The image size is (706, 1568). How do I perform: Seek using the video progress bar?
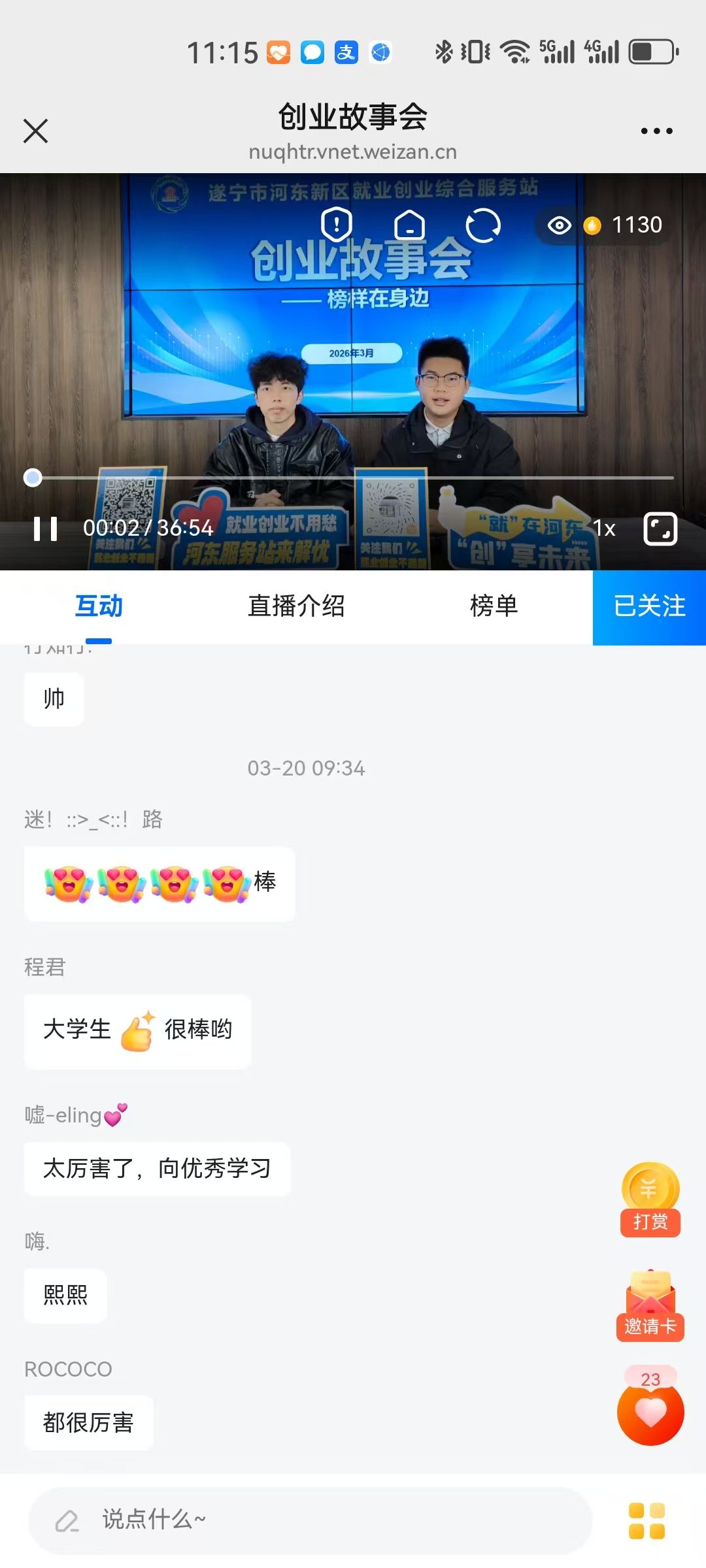353,478
